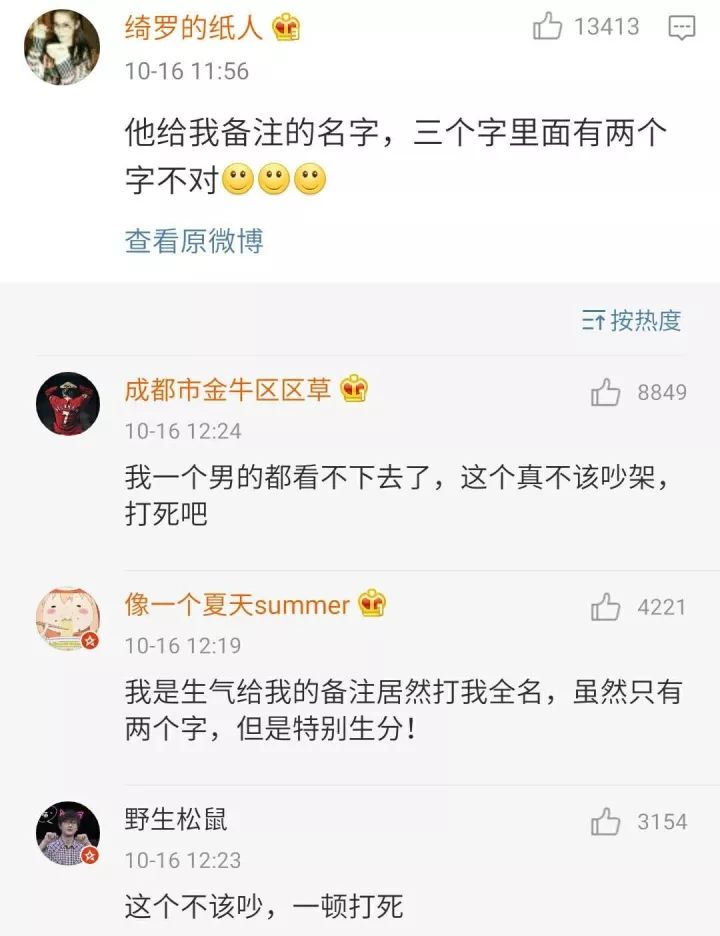Tap username 成都市金牛区区草

coord(228,389)
